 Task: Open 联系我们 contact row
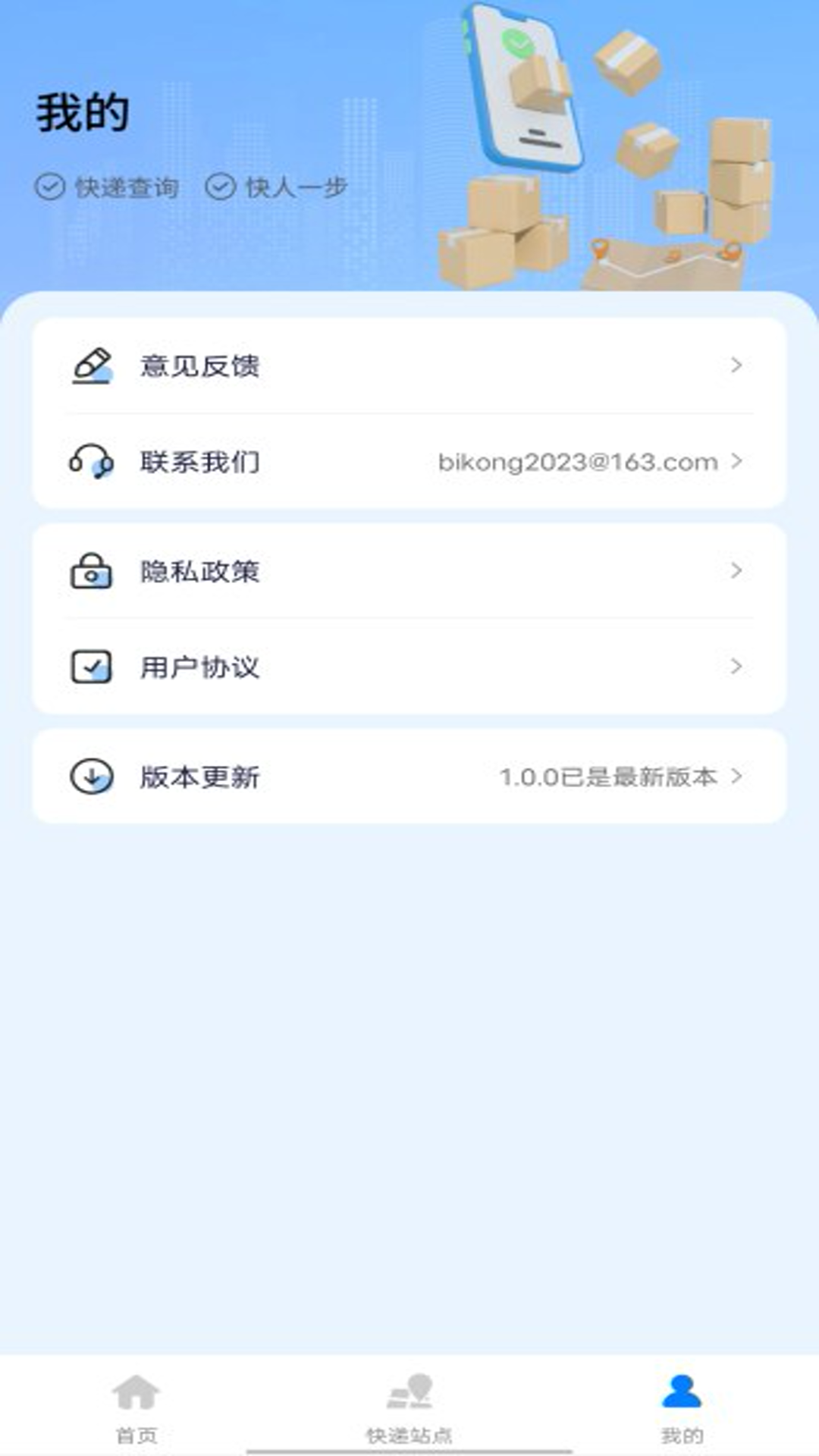pos(409,462)
